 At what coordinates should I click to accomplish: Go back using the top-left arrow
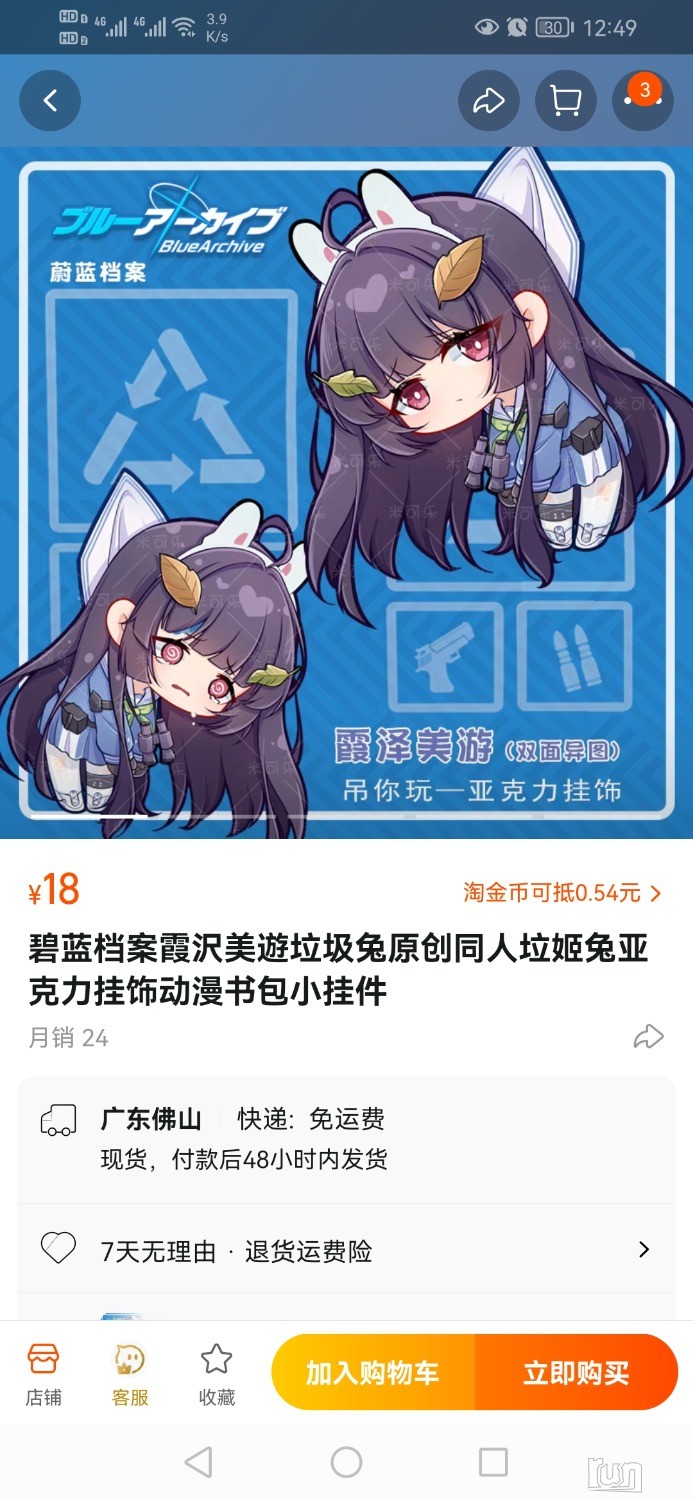(x=50, y=101)
